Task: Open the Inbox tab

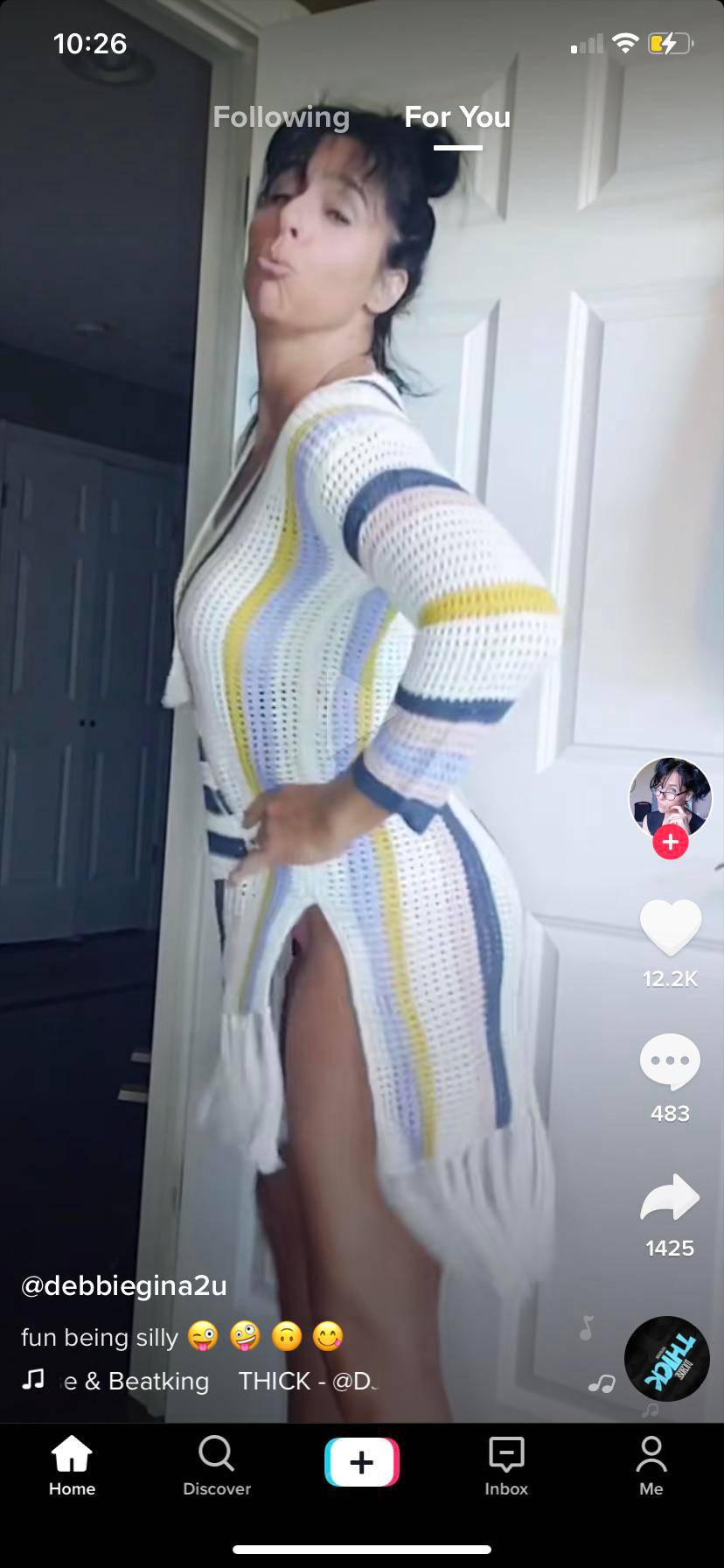Action: click(x=506, y=1464)
